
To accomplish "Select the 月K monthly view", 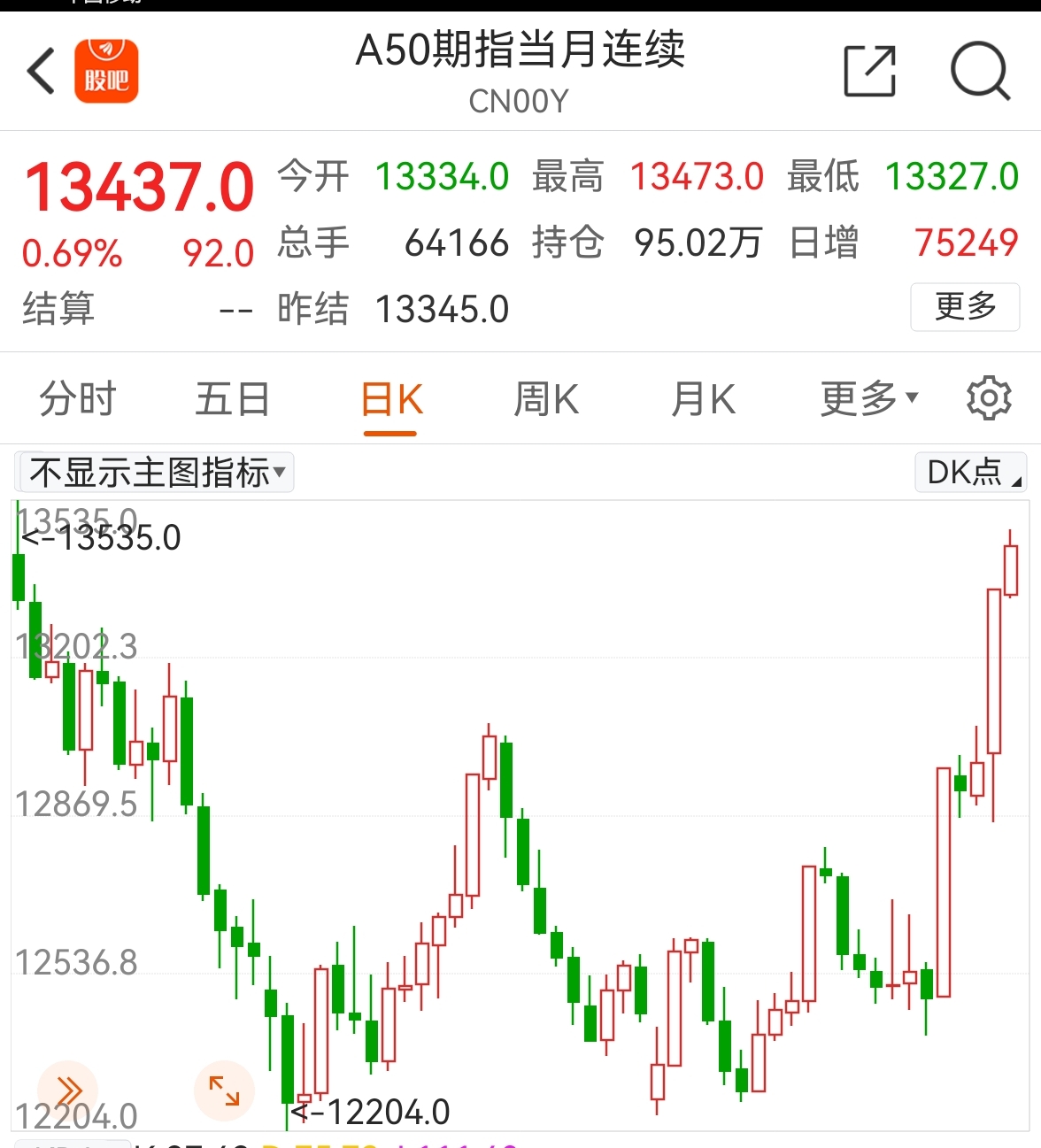I will click(702, 399).
